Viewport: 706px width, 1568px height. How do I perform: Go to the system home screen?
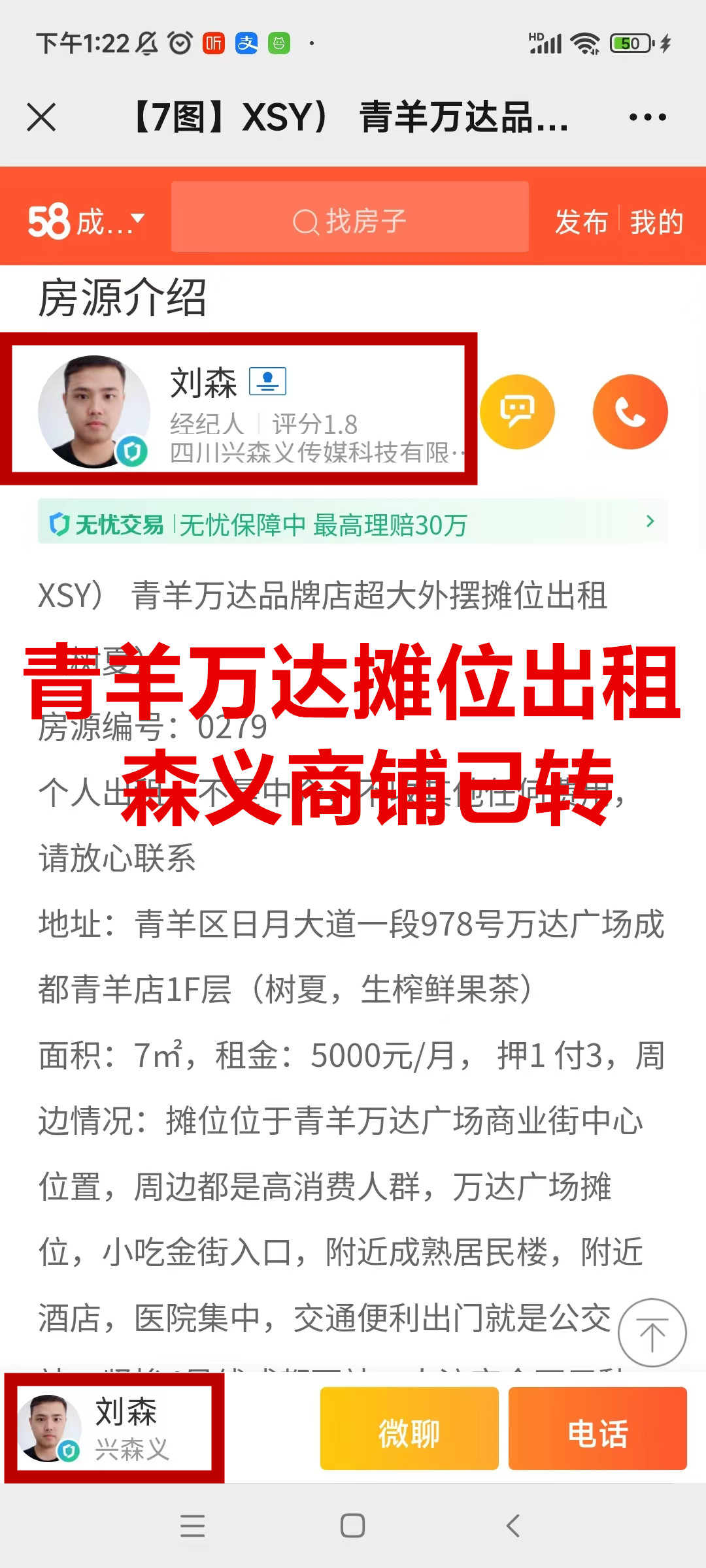pos(352,1526)
